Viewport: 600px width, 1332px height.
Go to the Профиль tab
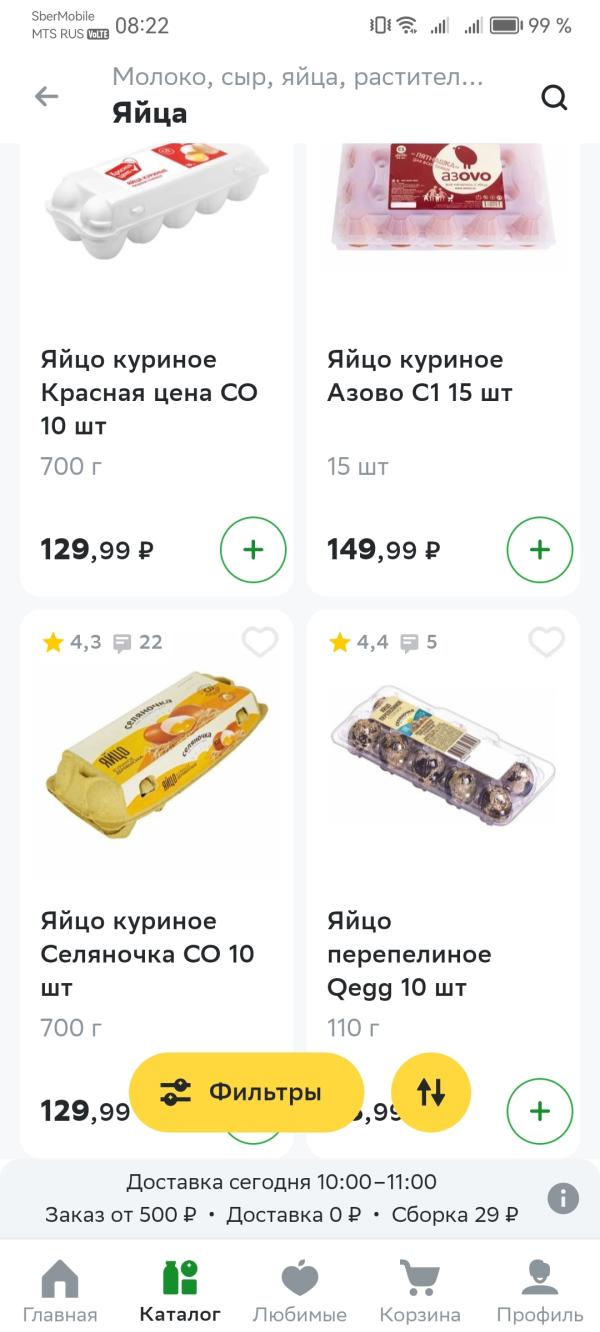(540, 1291)
